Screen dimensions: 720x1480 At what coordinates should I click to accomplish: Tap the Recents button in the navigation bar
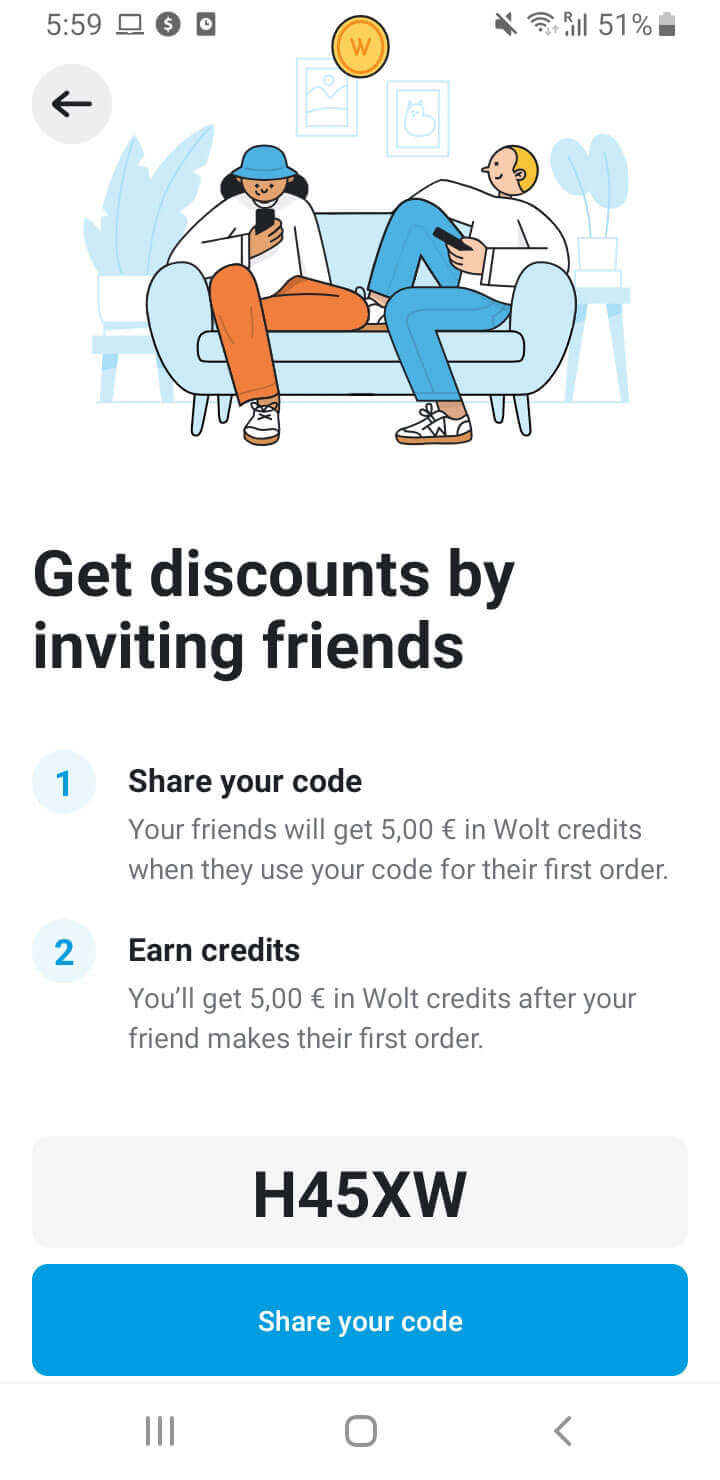[159, 1430]
